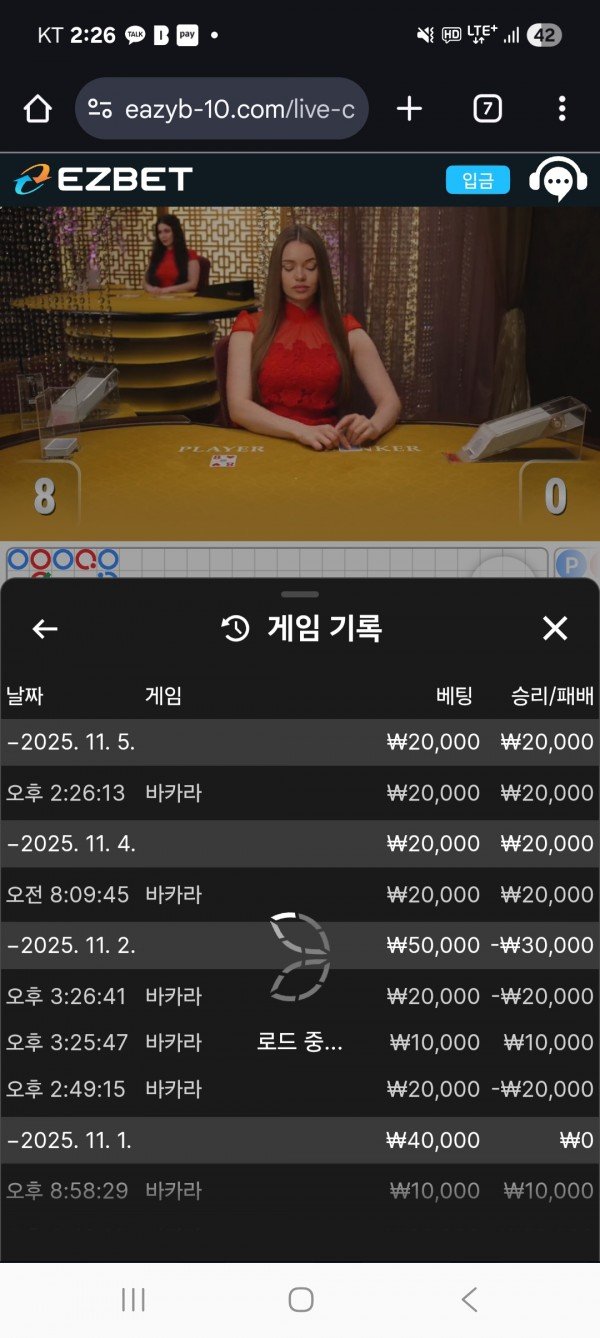Screen dimensions: 600x1338
Task: Open the 오후 3:26:41 바카라 record
Action: coord(300,996)
